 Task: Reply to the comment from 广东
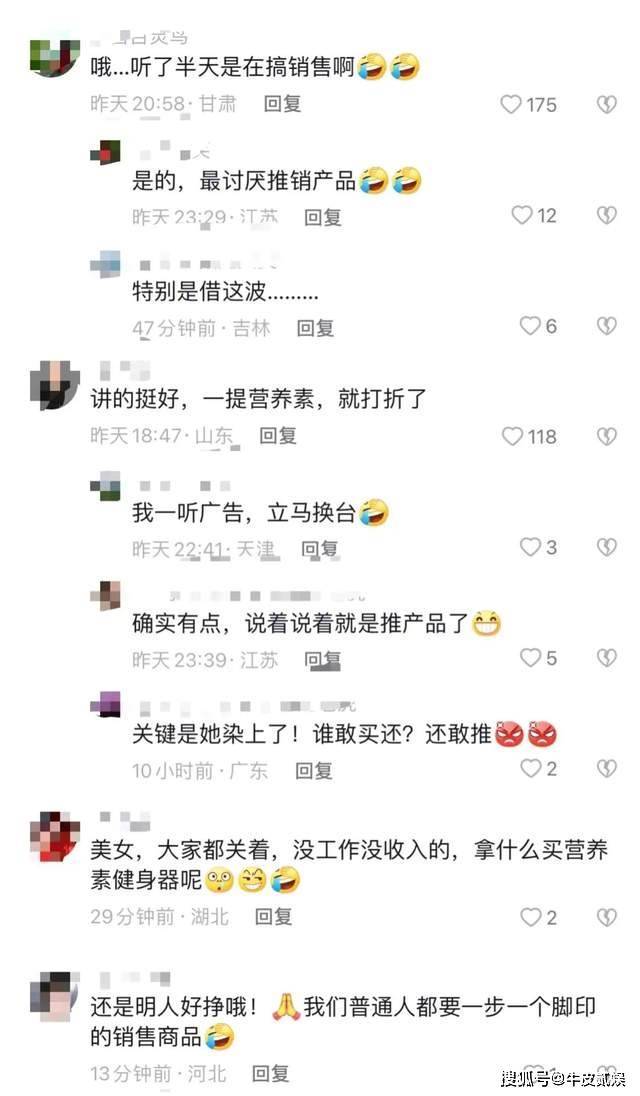point(313,770)
